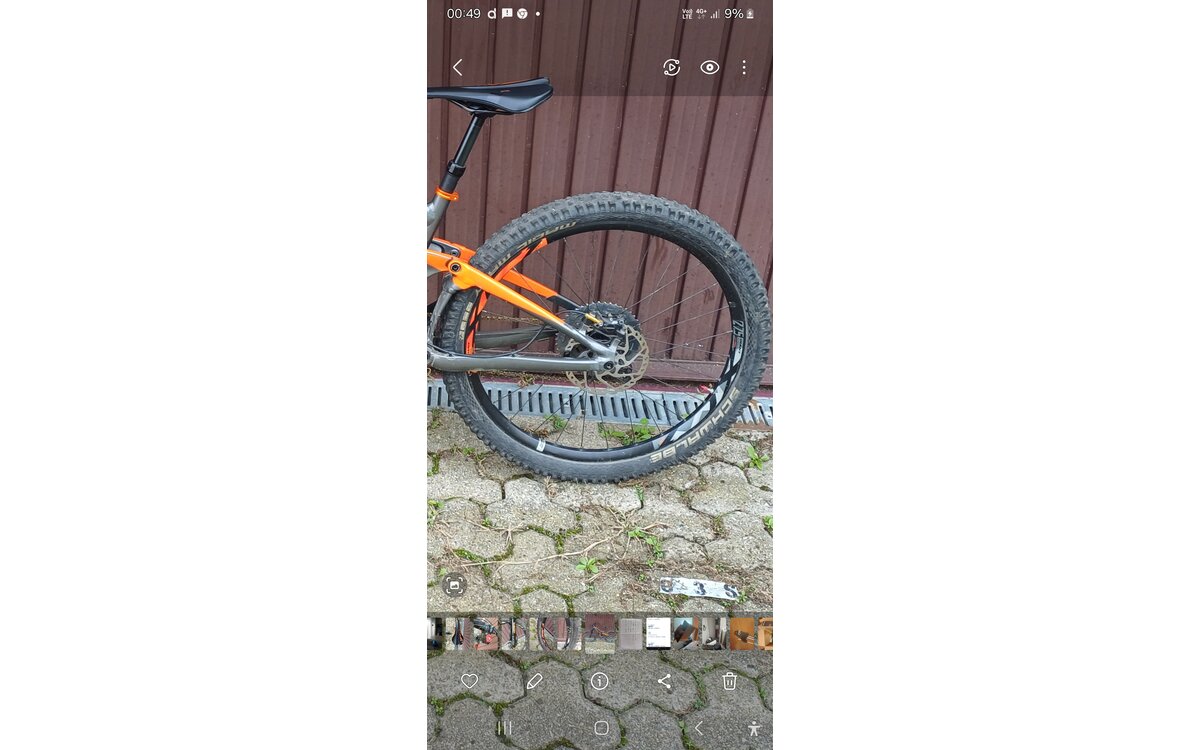Select the white document thumbnail in strip
This screenshot has width=1200, height=750.
tap(657, 634)
